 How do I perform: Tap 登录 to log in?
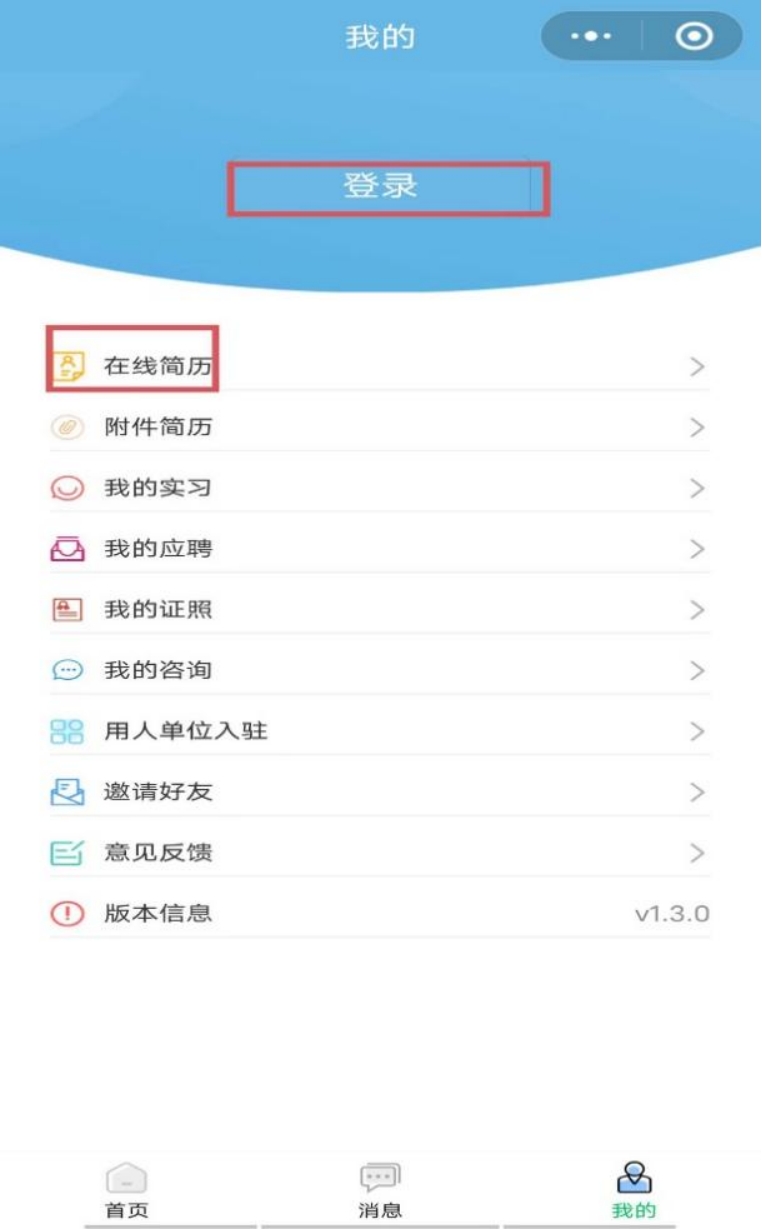[x=381, y=187]
